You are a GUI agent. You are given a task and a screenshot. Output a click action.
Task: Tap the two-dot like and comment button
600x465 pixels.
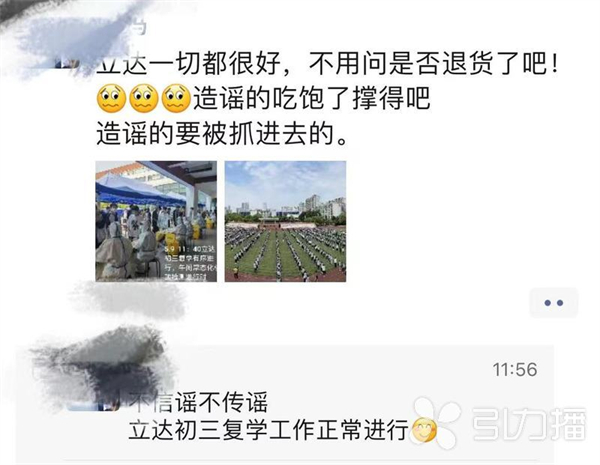click(552, 302)
